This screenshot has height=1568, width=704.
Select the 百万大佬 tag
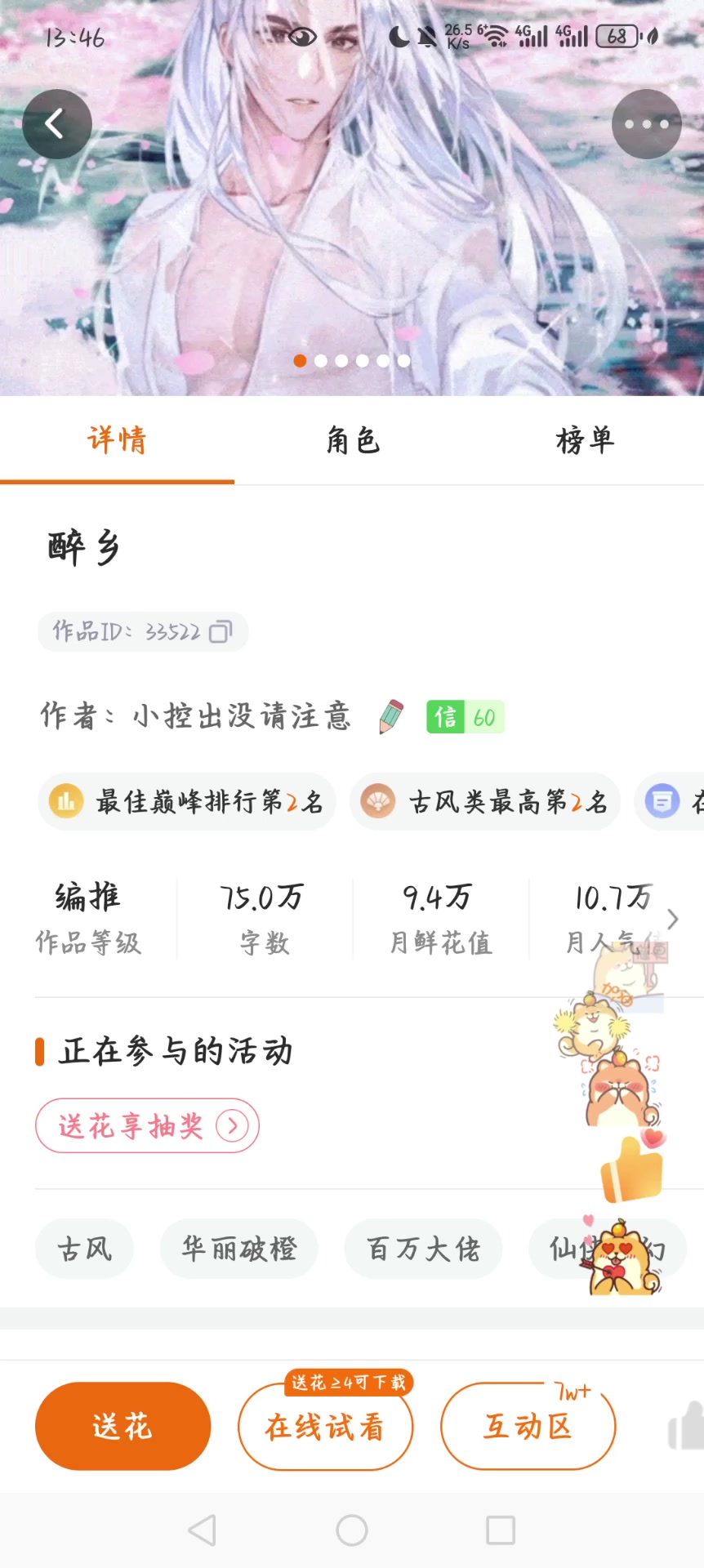[423, 1249]
